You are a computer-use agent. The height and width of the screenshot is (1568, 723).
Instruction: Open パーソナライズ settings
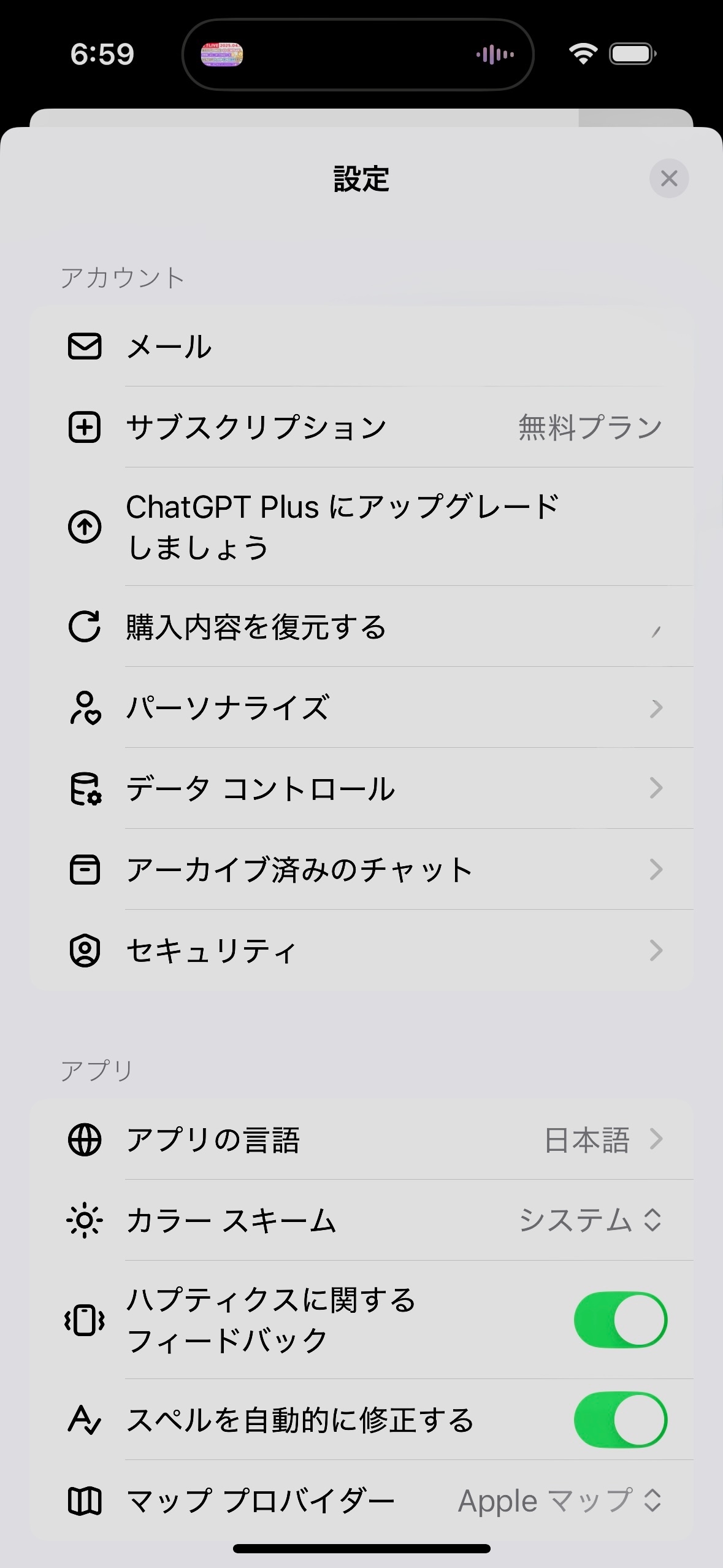[x=362, y=708]
